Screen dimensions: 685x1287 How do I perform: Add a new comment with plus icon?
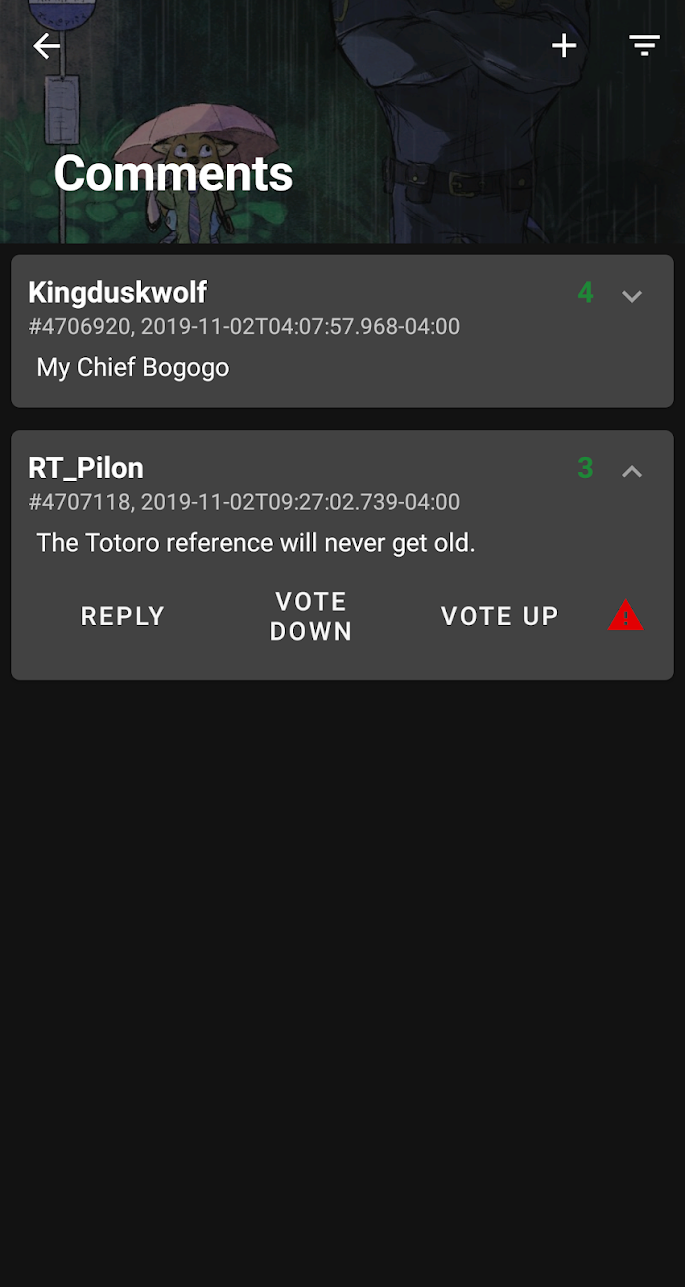564,45
